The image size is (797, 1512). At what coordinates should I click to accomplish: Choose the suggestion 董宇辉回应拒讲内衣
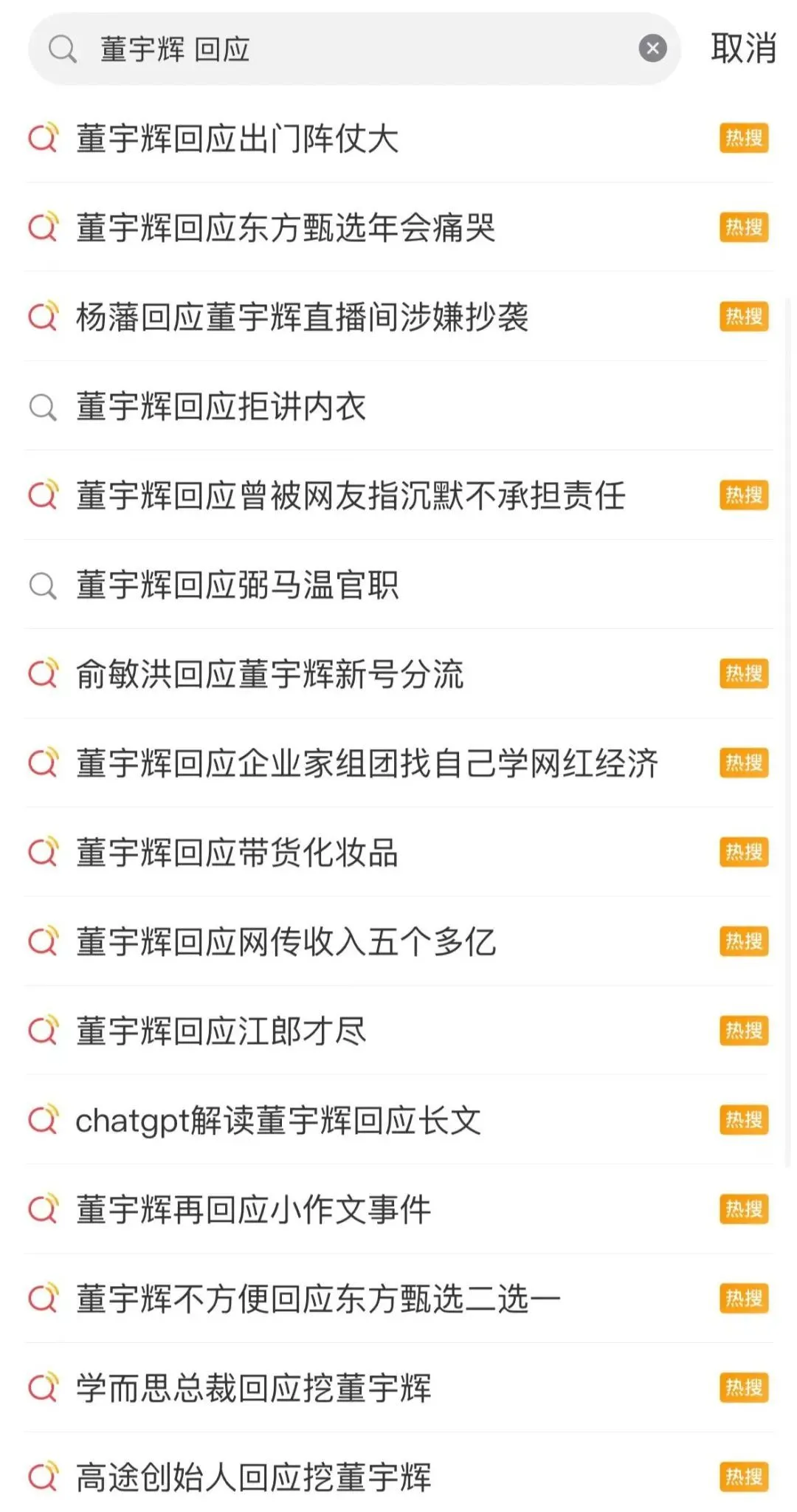pyautogui.click(x=221, y=407)
